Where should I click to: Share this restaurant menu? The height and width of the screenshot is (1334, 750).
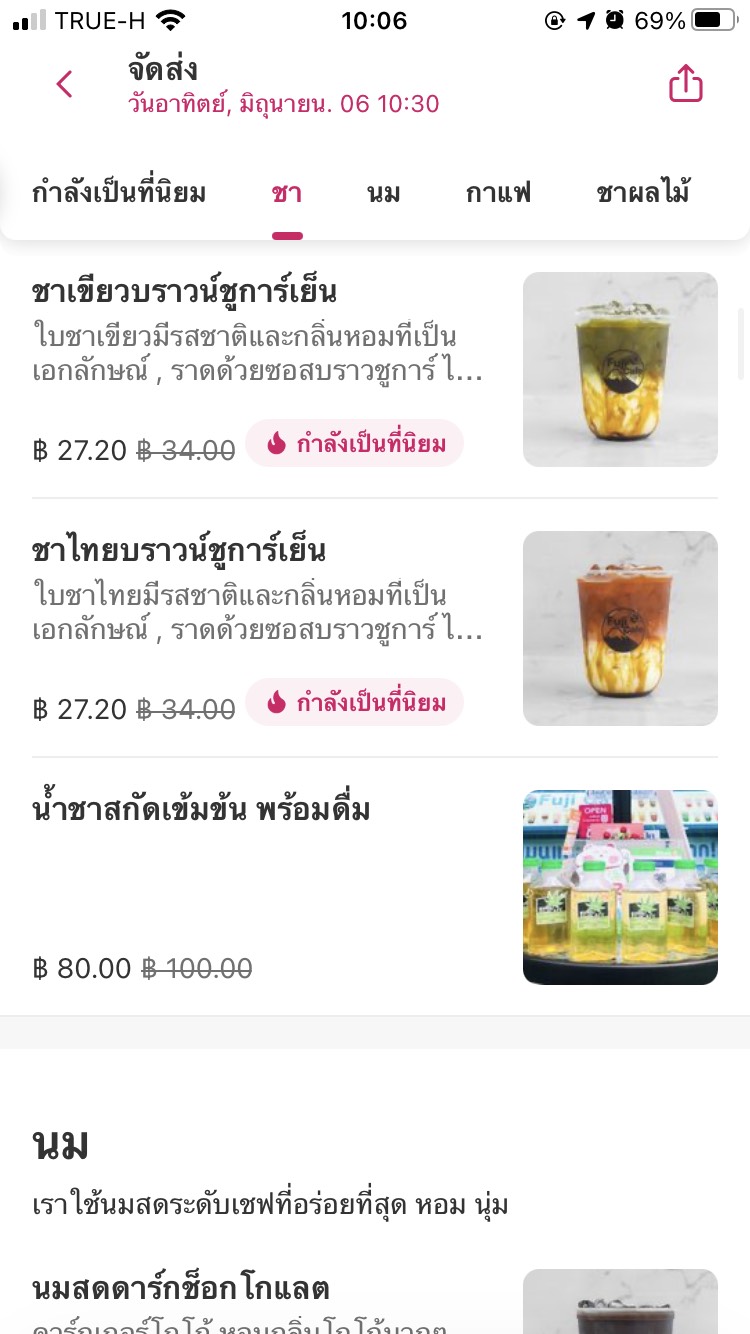point(686,85)
